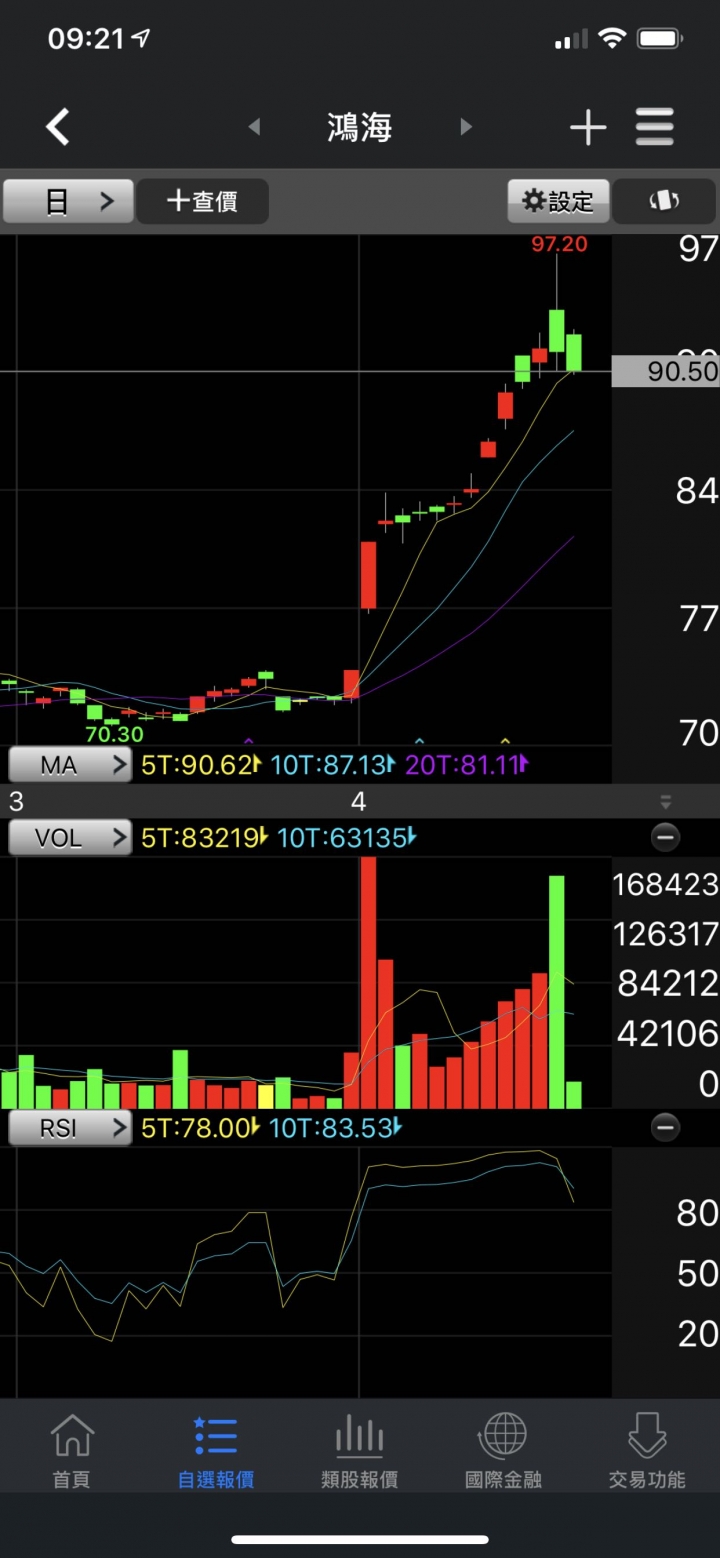
Task: Change the MA indicator selector
Action: [70, 766]
